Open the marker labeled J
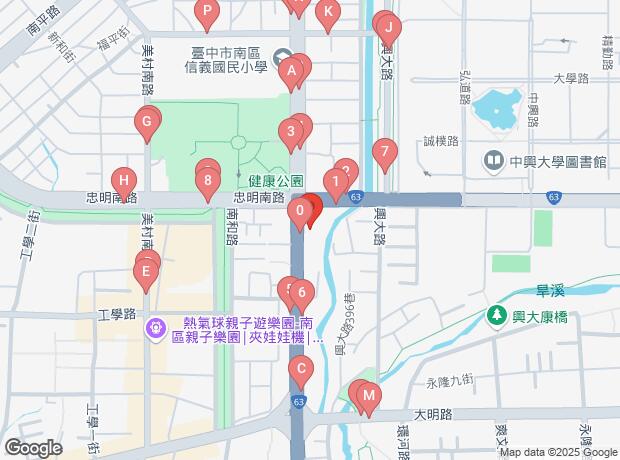Image resolution: width=620 pixels, height=460 pixels. point(388,28)
